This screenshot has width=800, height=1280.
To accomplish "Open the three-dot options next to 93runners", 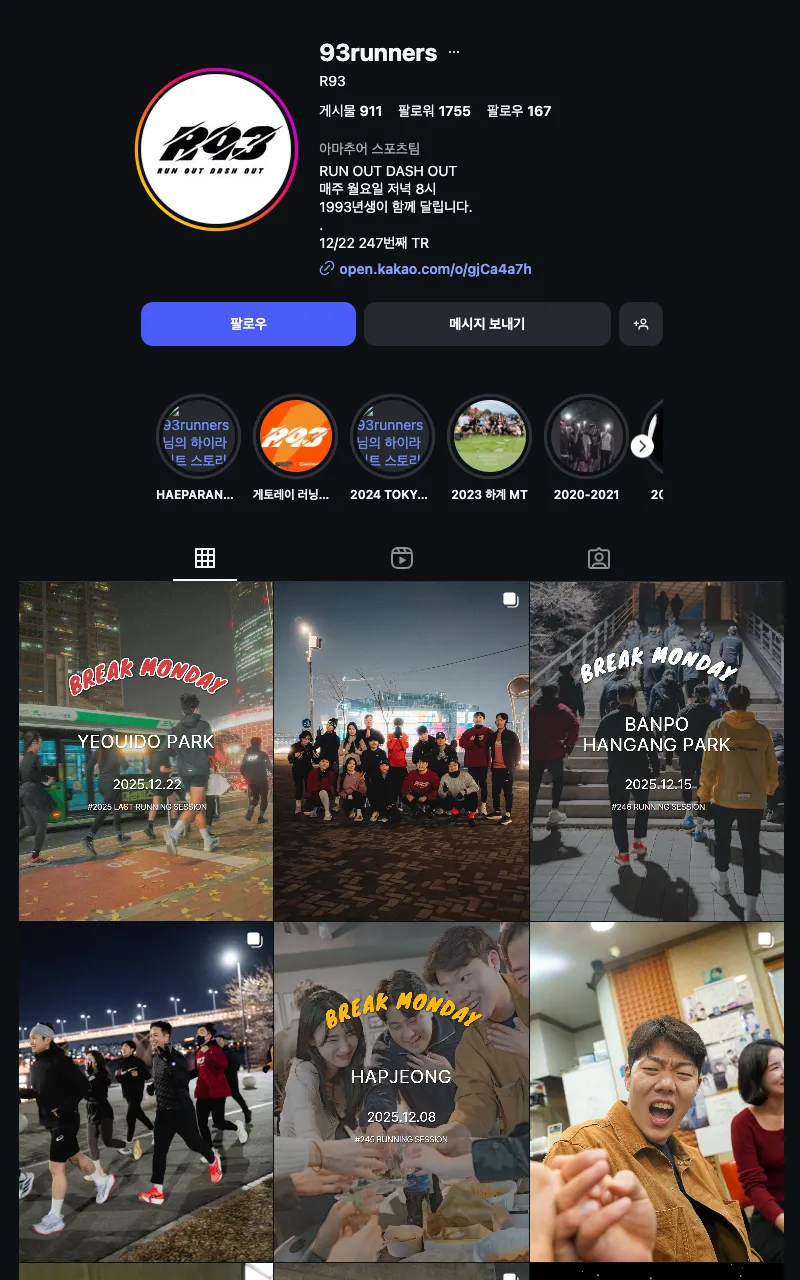I will point(454,52).
